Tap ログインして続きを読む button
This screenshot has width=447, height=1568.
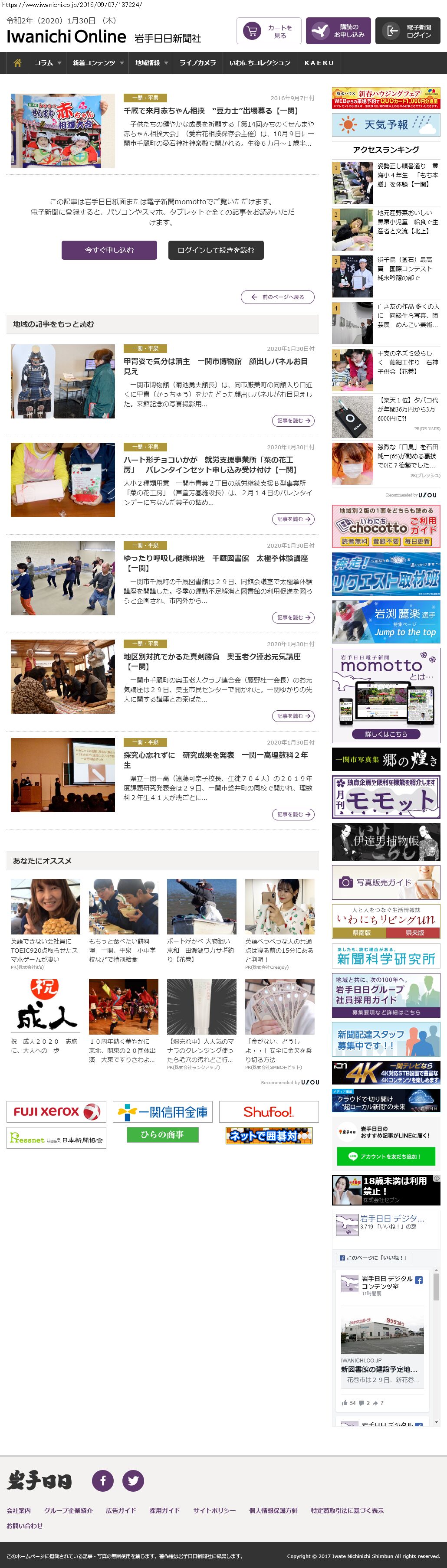[x=216, y=250]
